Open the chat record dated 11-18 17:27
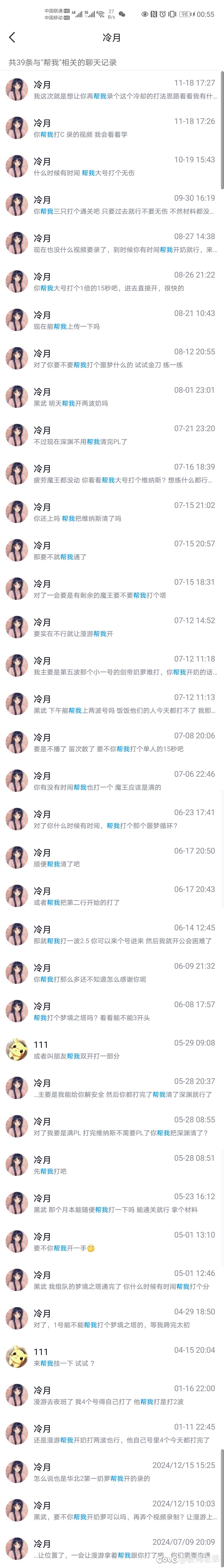Viewport: 224px width, 1568px height. (x=112, y=89)
